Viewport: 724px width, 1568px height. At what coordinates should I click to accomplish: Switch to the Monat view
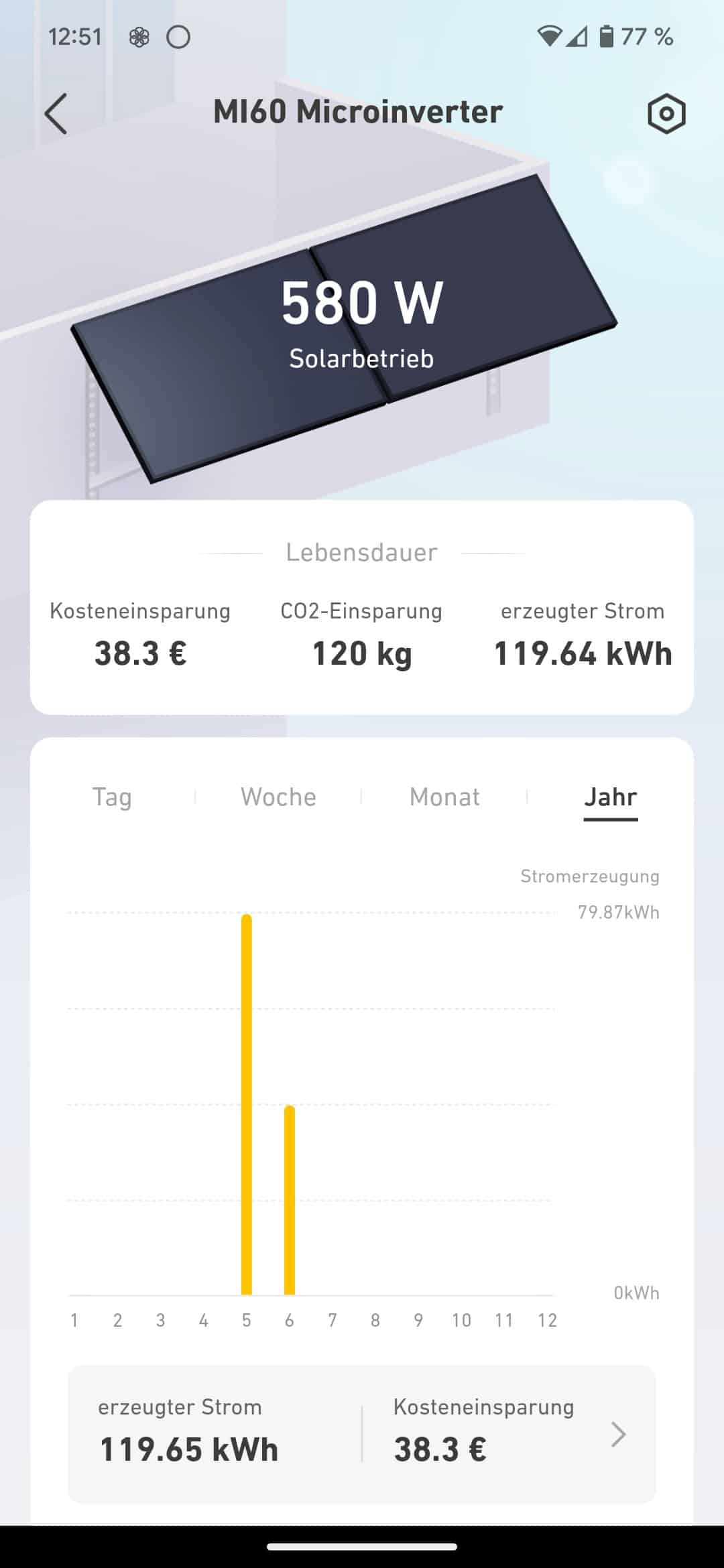[444, 797]
